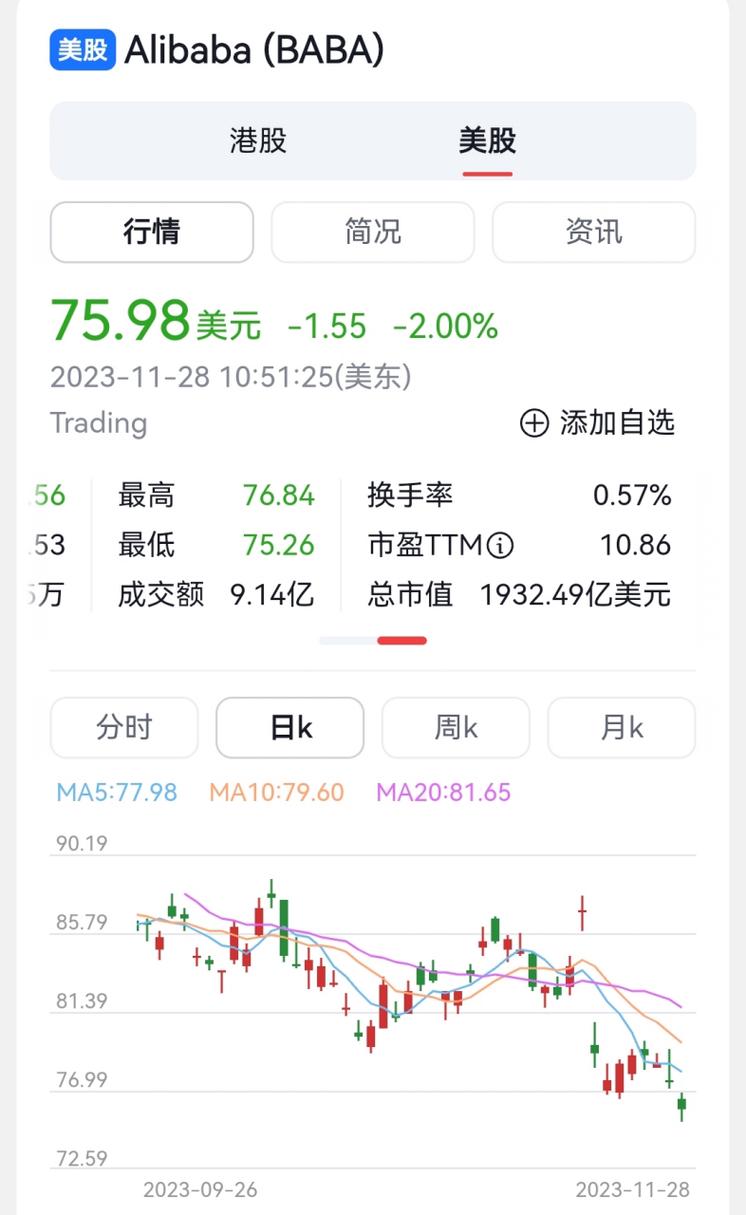Open the 资讯 section

coord(593,231)
